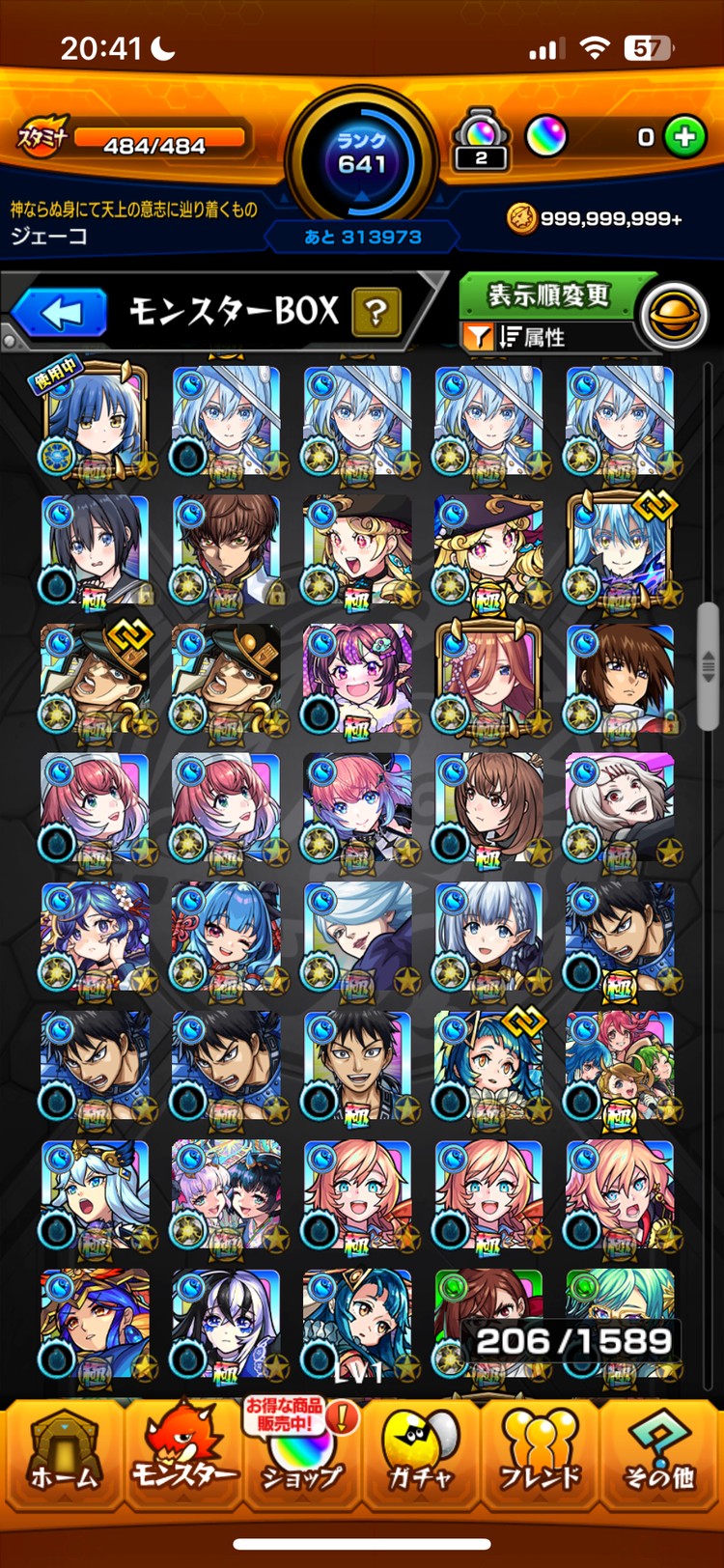Viewport: 724px width, 1568px height.
Task: Open the フレンド tab
Action: tap(539, 1459)
